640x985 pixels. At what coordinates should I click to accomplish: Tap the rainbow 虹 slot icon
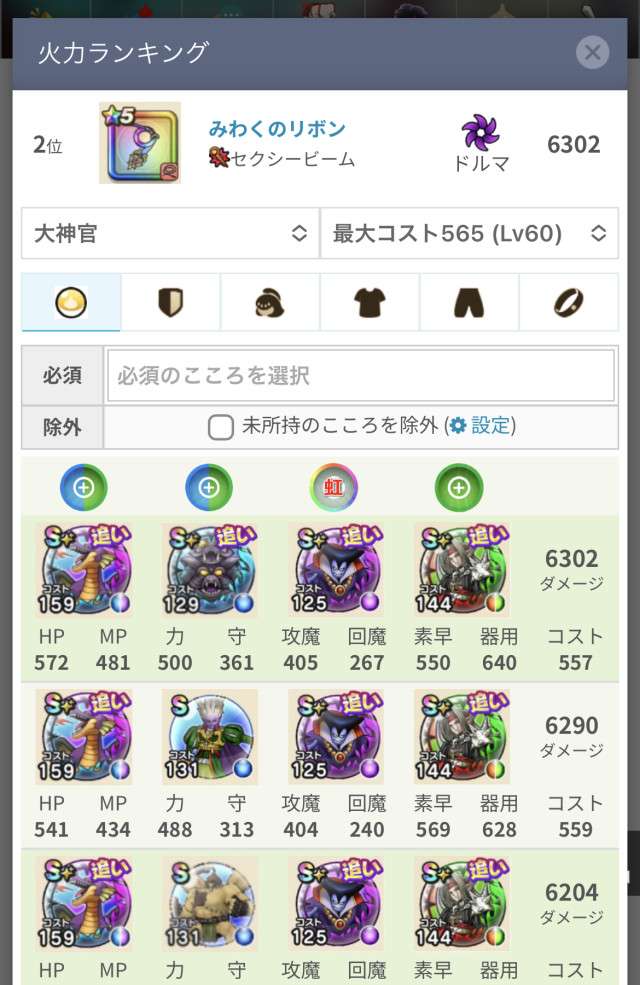coord(334,488)
